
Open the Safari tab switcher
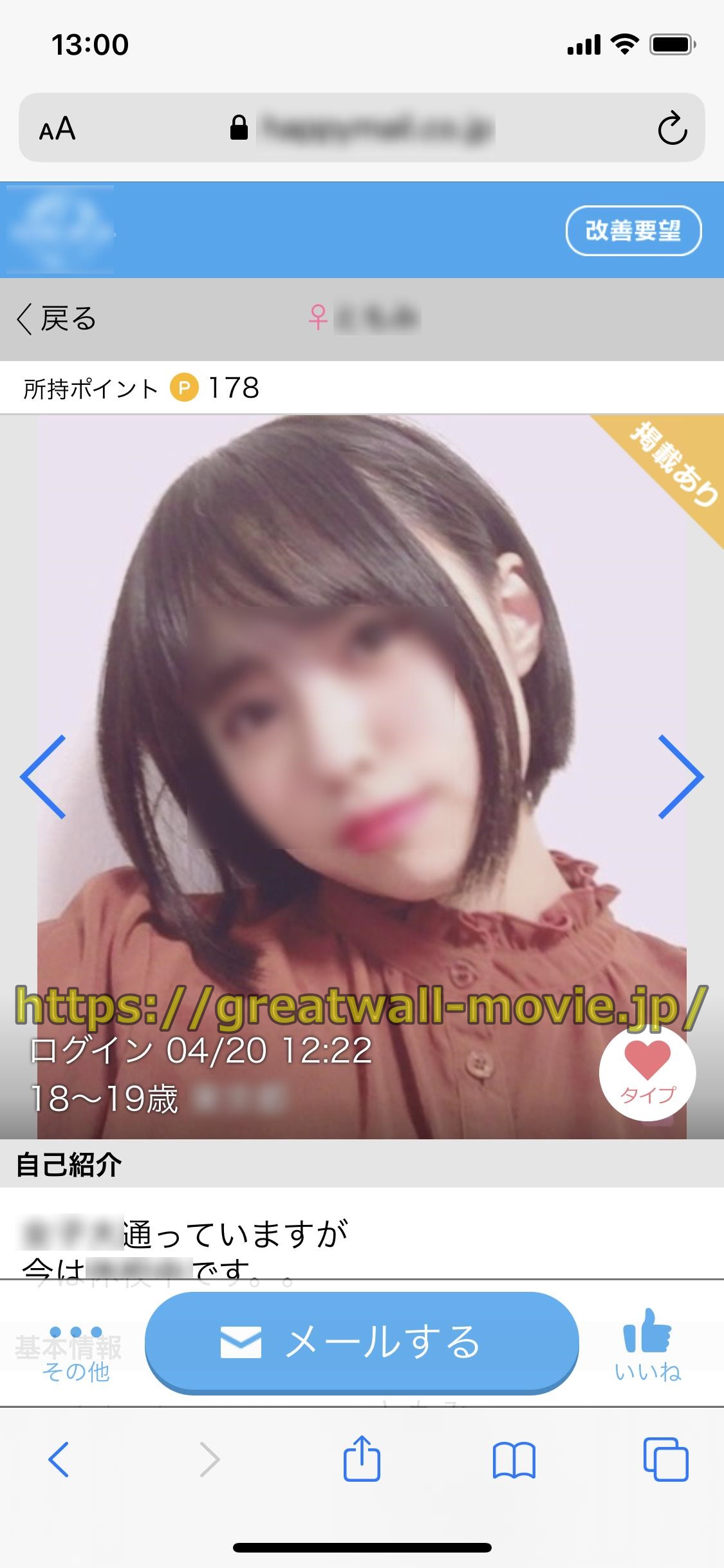click(x=665, y=1459)
